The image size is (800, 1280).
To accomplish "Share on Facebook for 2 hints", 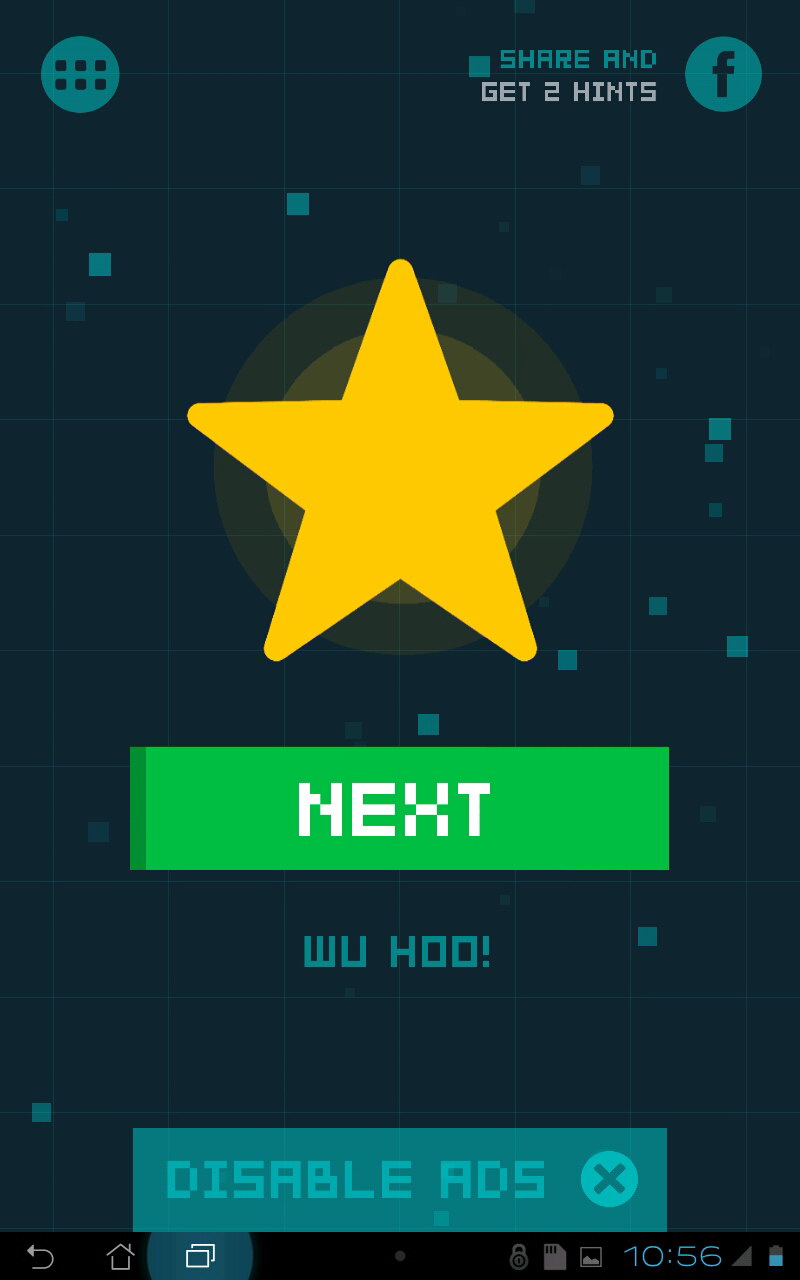I will (723, 74).
